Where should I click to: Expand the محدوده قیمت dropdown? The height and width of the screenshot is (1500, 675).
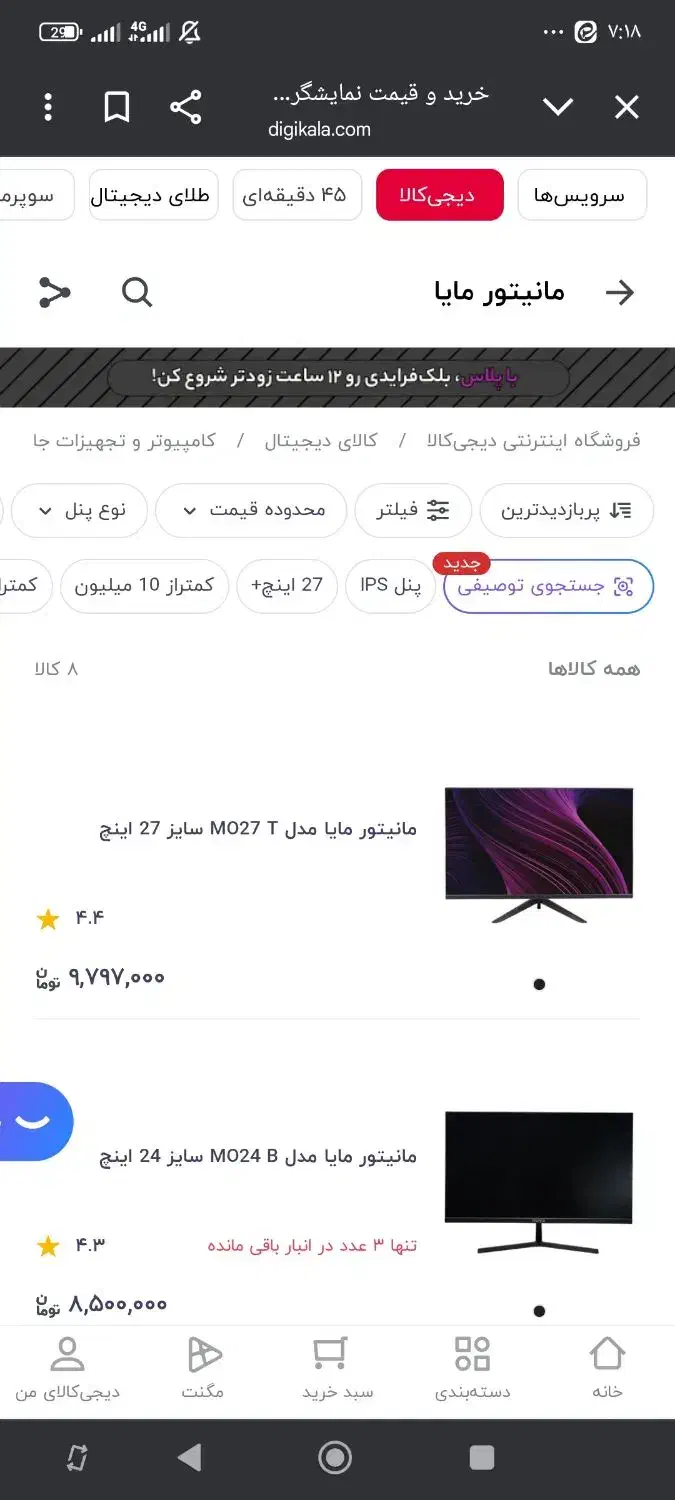tap(253, 510)
